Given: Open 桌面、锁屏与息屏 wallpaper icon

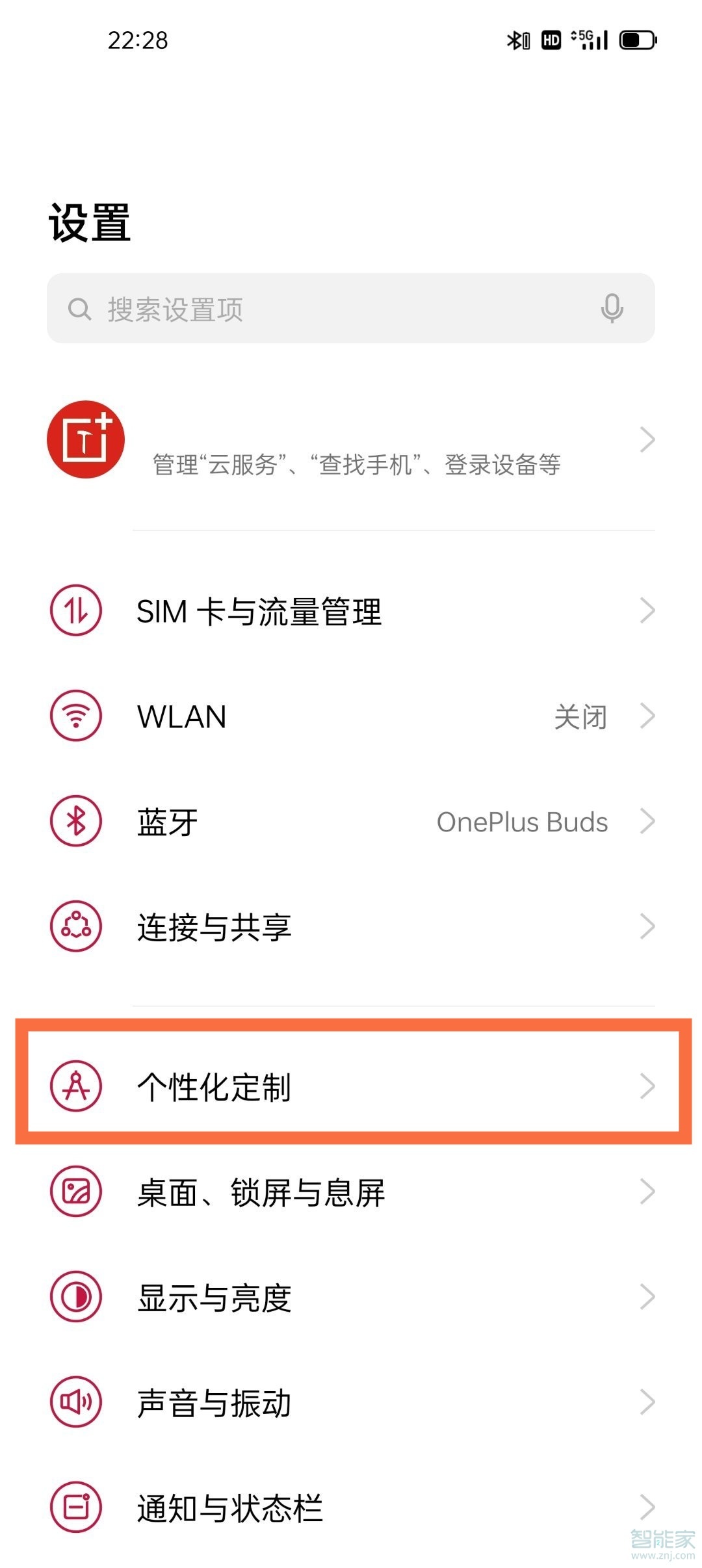Looking at the screenshot, I should (x=75, y=1192).
